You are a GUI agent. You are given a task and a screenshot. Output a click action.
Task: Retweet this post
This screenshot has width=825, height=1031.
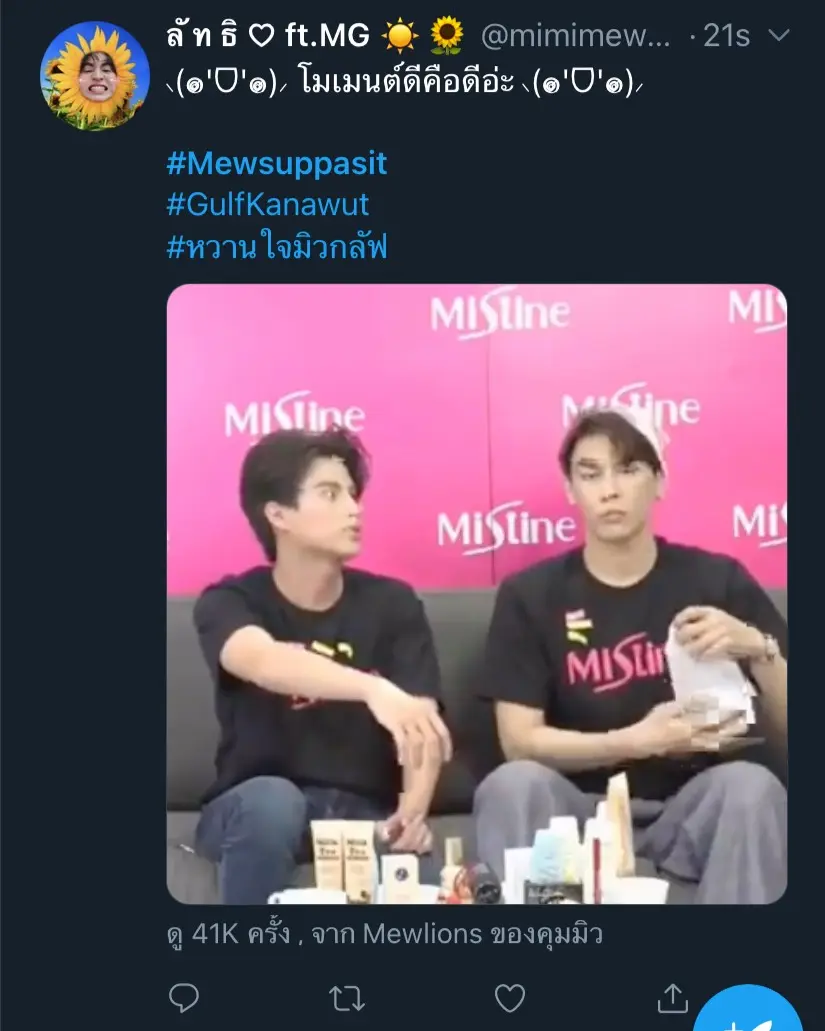click(x=347, y=997)
